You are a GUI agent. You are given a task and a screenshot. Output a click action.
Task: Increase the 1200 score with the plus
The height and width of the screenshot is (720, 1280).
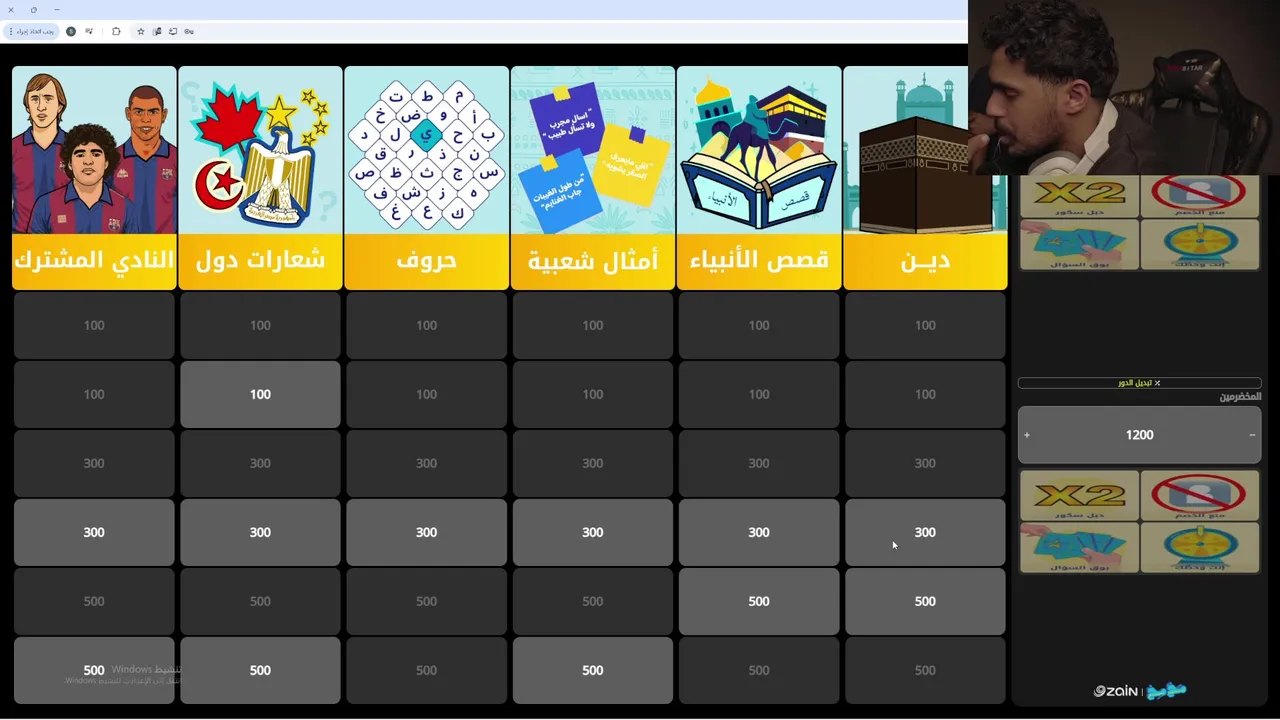1027,435
